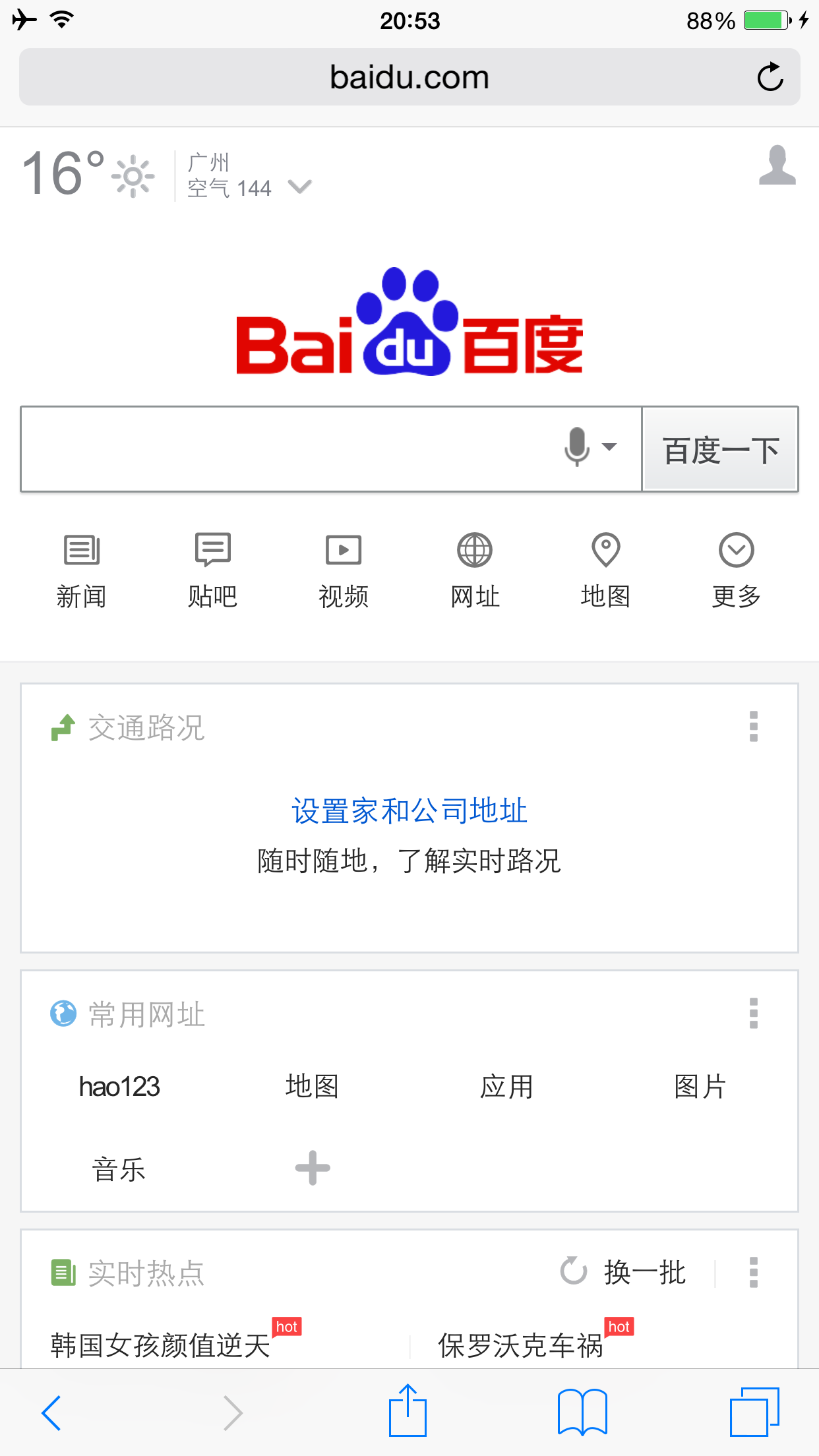The height and width of the screenshot is (1456, 819).
Task: Open 贴吧 forum section
Action: (212, 570)
